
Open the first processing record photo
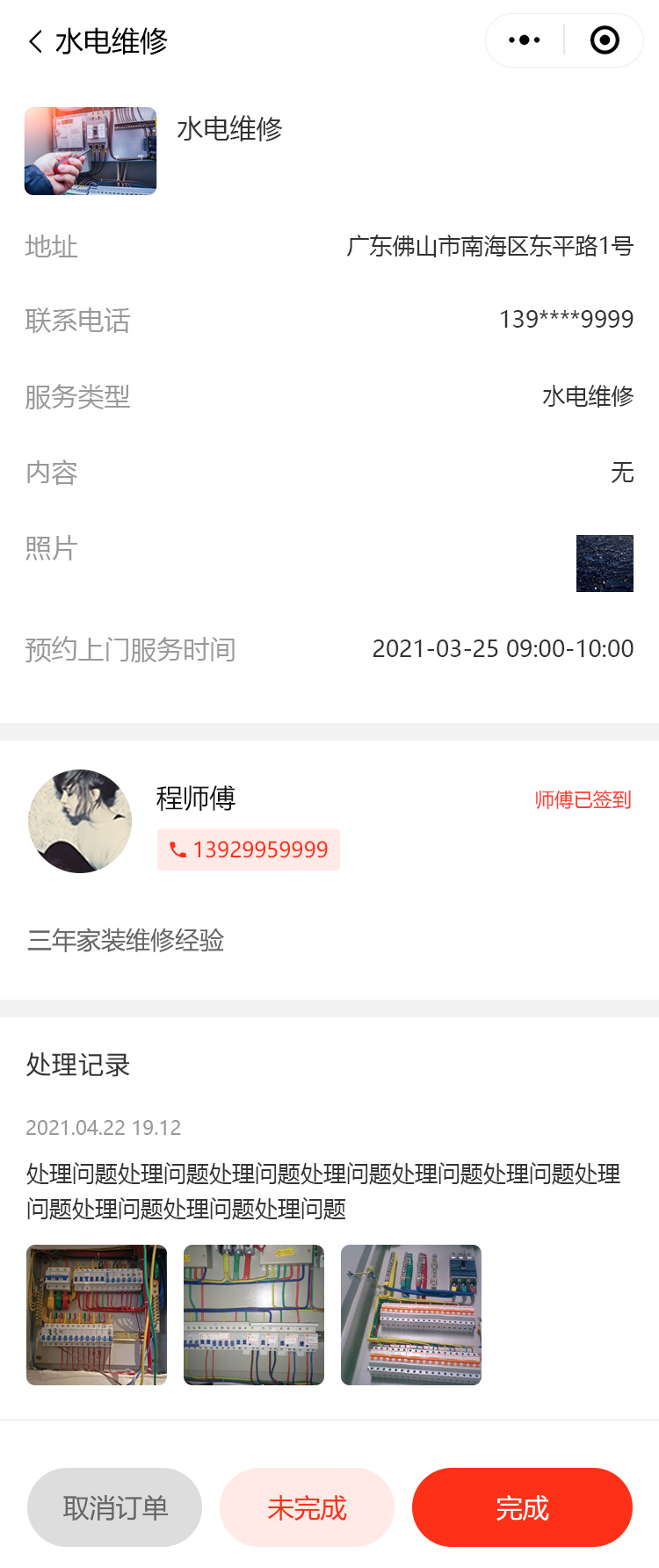pyautogui.click(x=97, y=1314)
